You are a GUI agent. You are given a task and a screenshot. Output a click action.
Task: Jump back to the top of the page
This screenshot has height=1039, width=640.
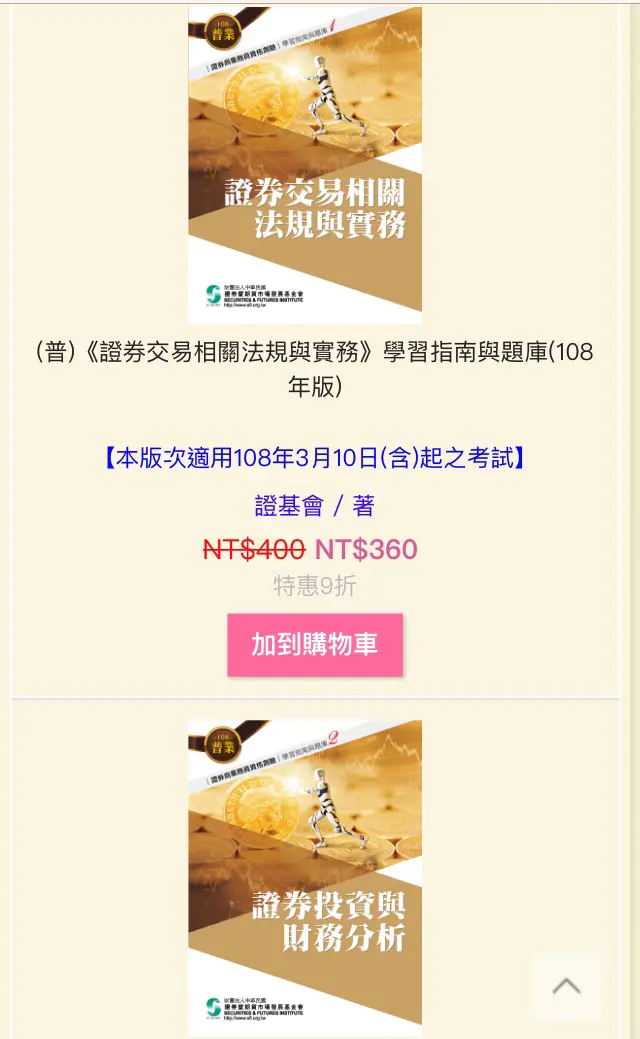pyautogui.click(x=566, y=986)
